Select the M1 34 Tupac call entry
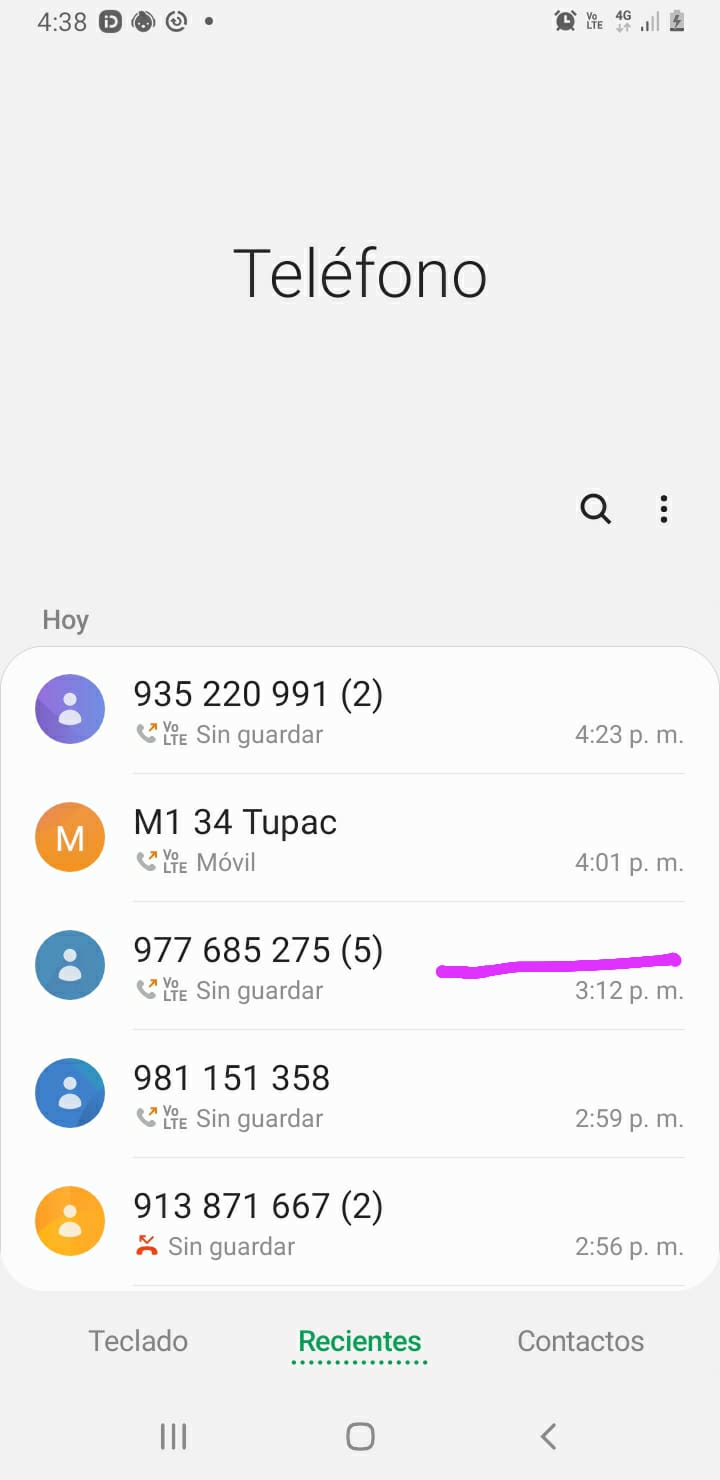This screenshot has width=720, height=1480. [360, 838]
